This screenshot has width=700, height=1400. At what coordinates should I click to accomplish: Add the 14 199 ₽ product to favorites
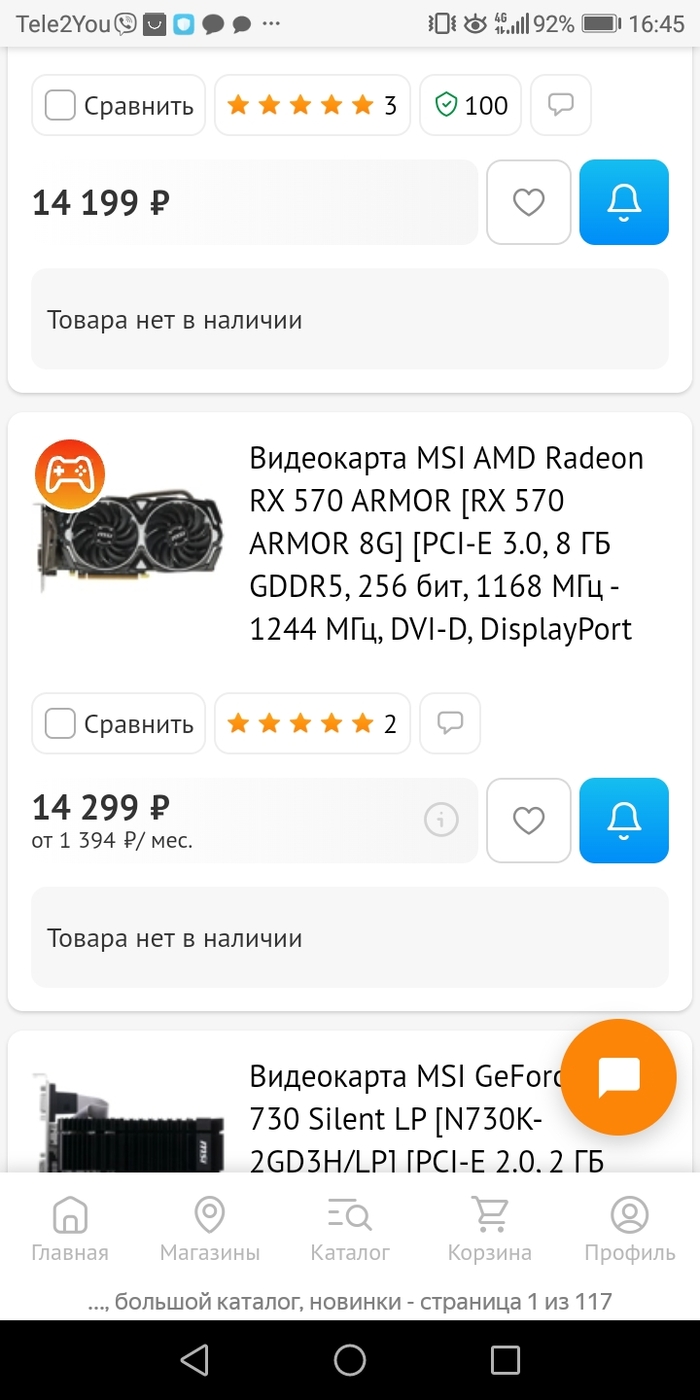pos(528,202)
